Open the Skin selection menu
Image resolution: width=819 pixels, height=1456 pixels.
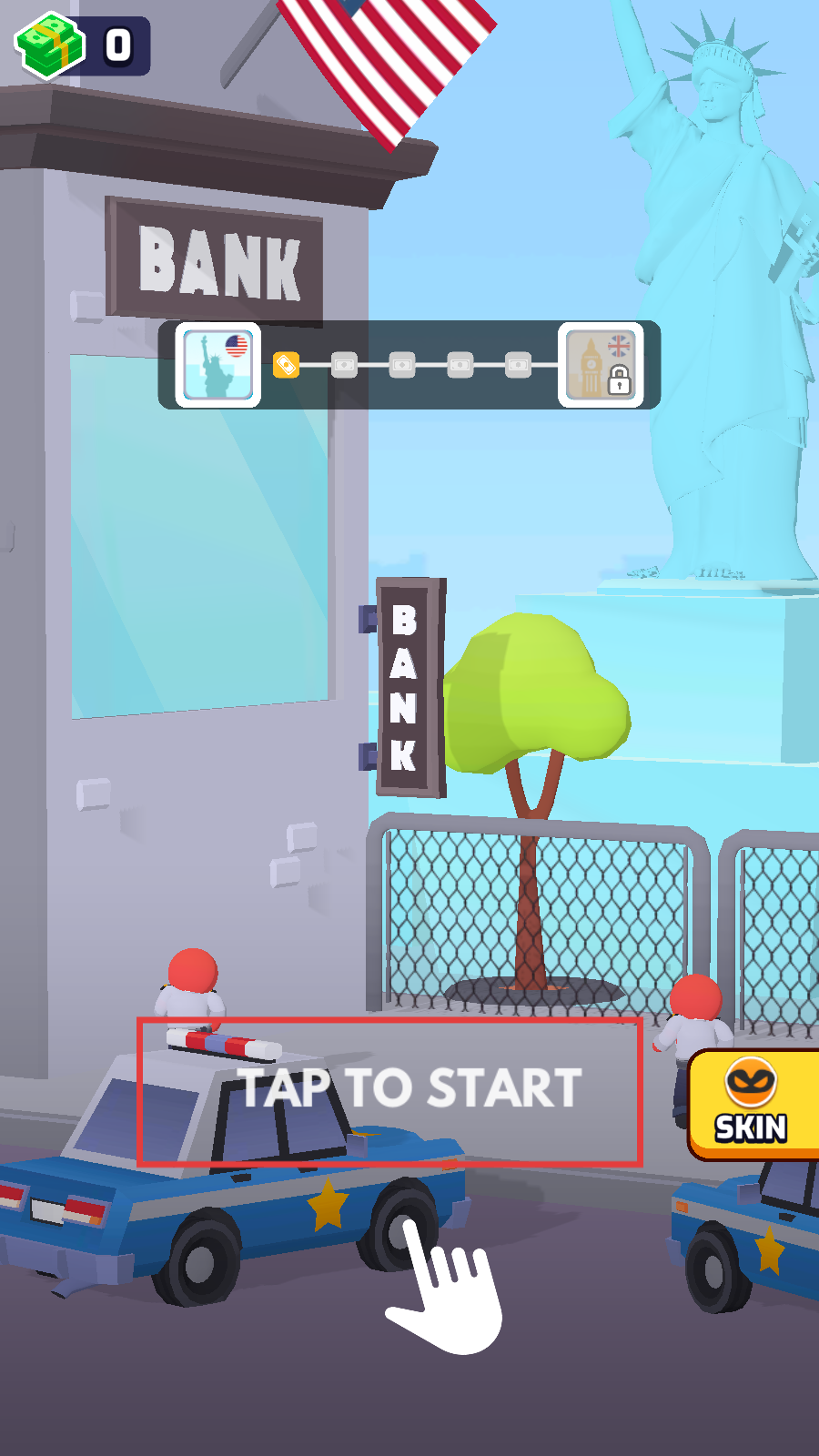point(752,1105)
